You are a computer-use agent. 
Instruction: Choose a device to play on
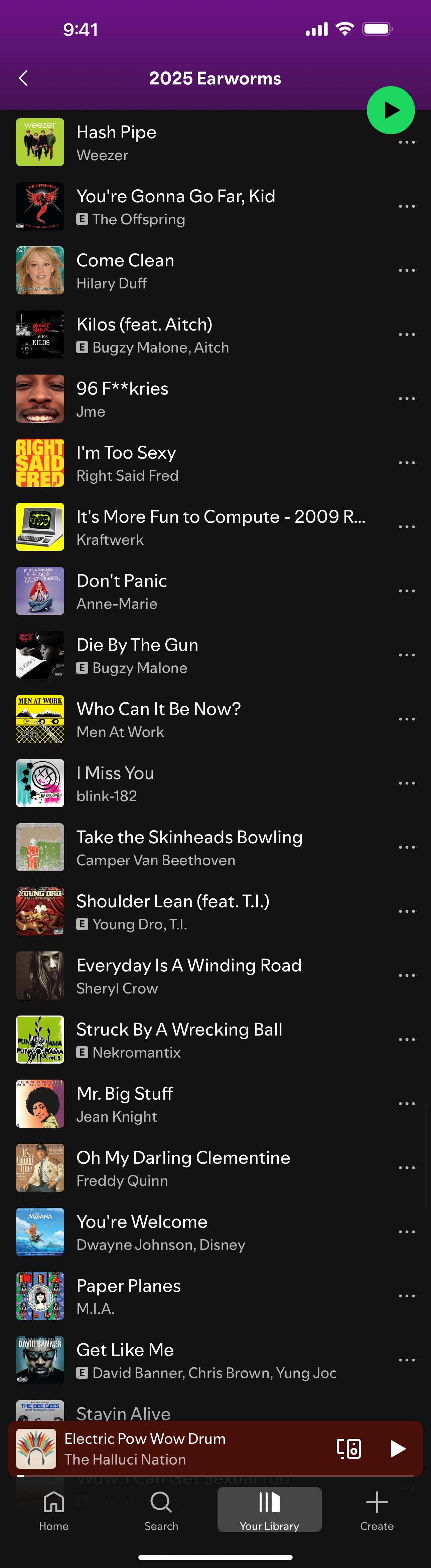click(349, 1449)
